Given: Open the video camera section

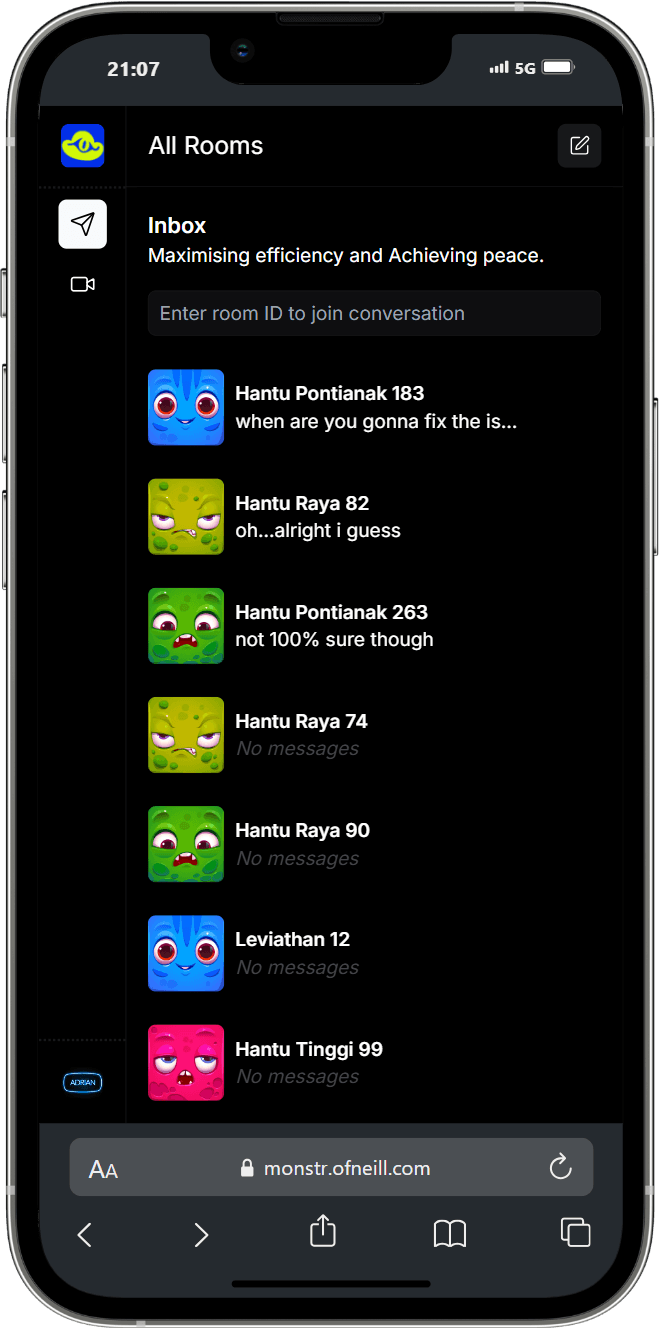Looking at the screenshot, I should [83, 285].
